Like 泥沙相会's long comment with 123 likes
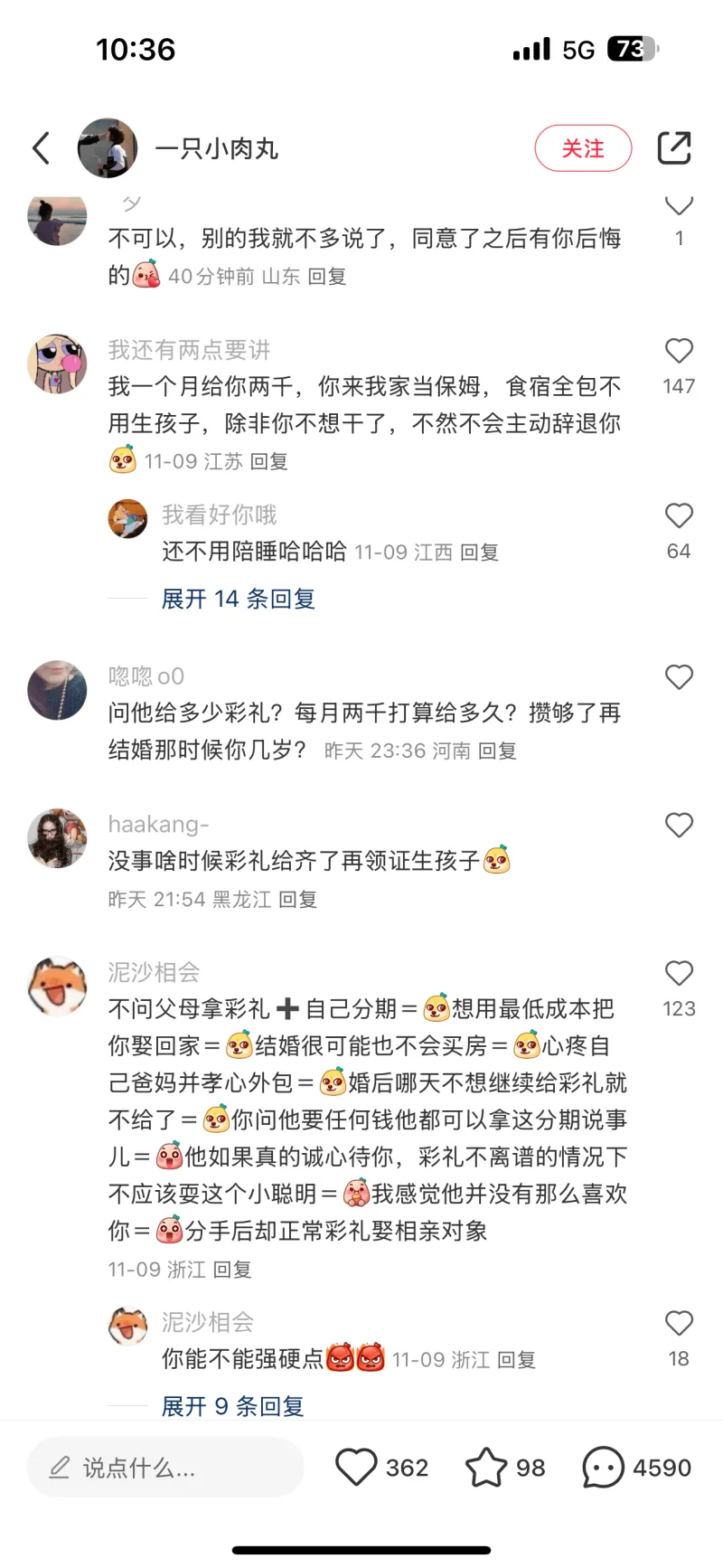Viewport: 723px width, 1568px height. pyautogui.click(x=679, y=973)
